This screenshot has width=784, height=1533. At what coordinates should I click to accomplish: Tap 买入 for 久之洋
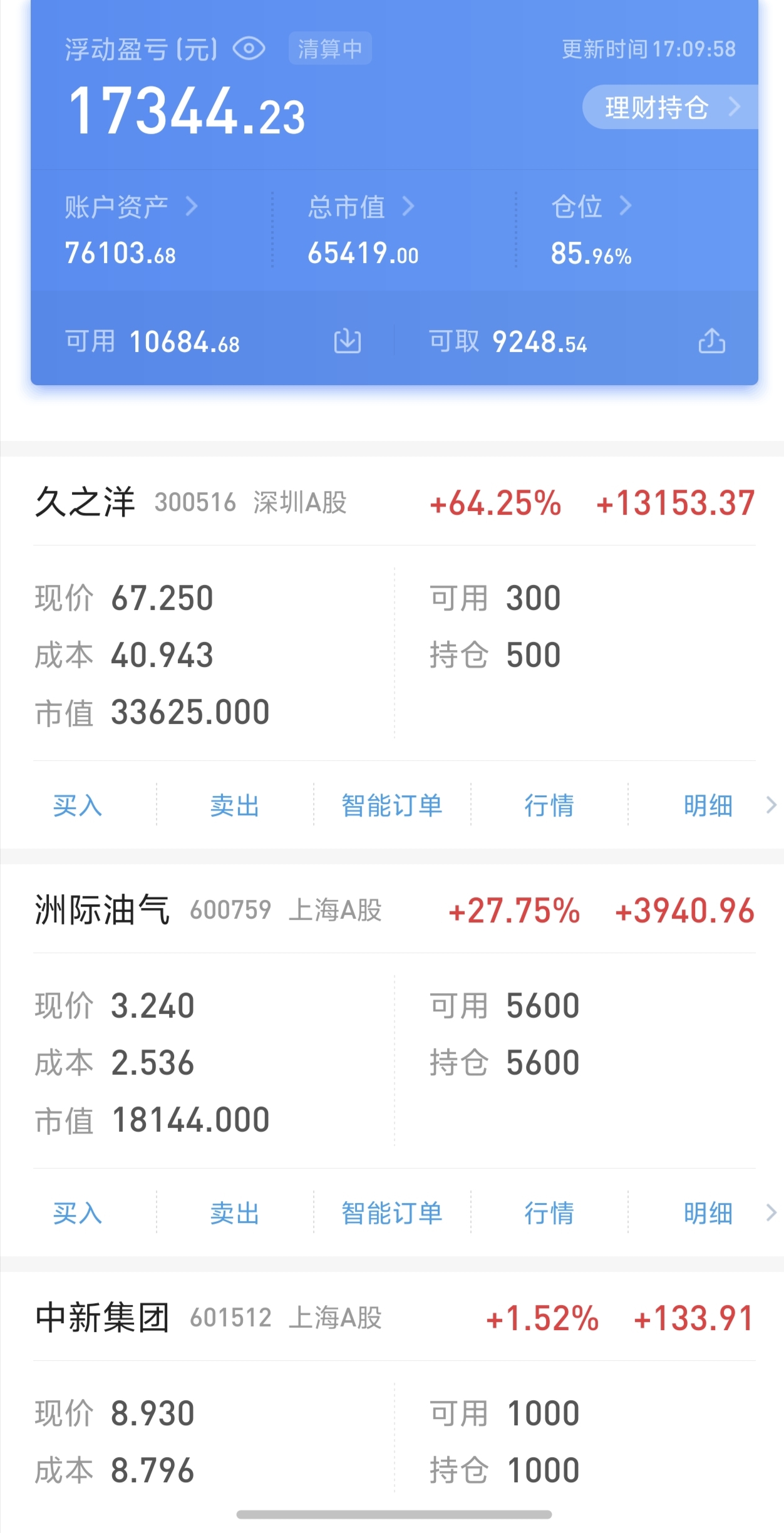point(78,805)
